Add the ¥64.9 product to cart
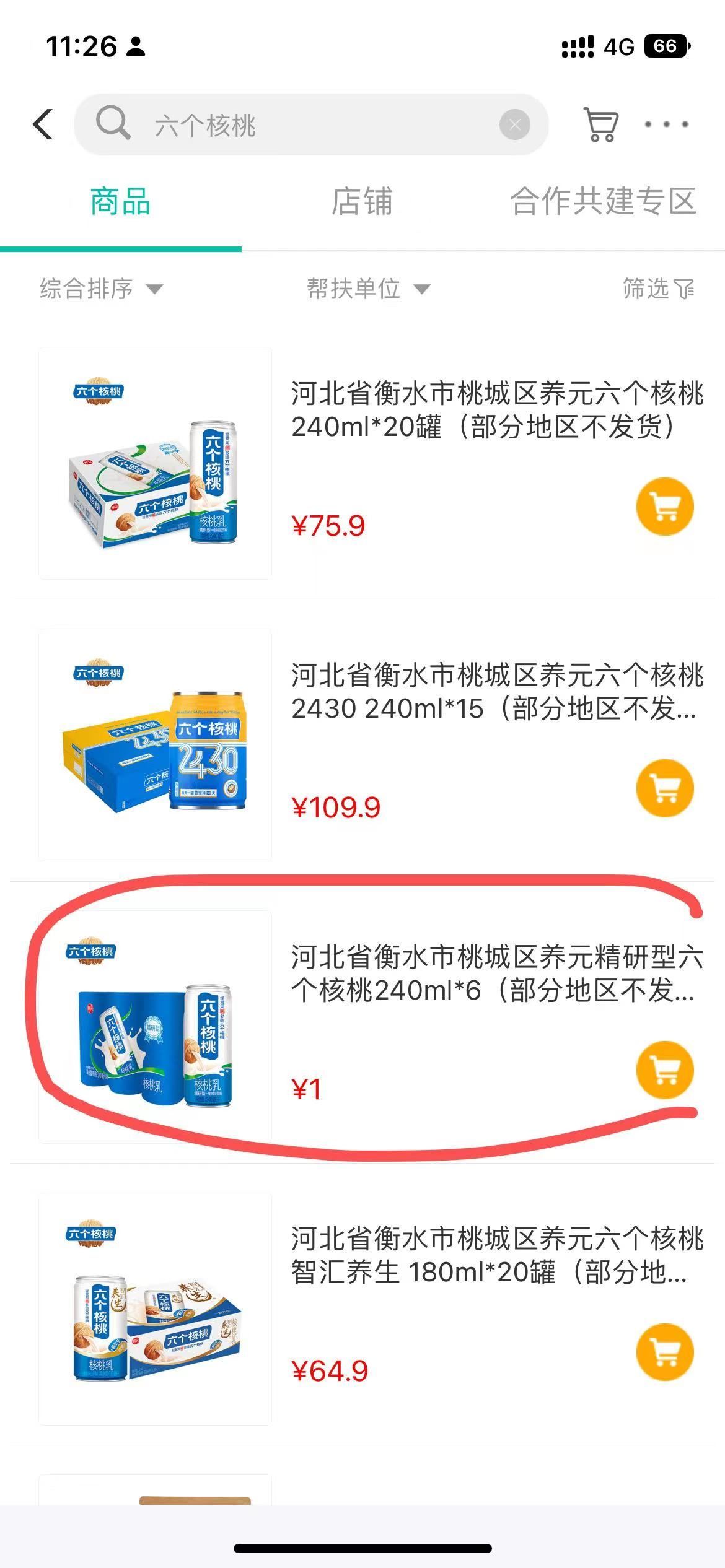 (x=665, y=1352)
